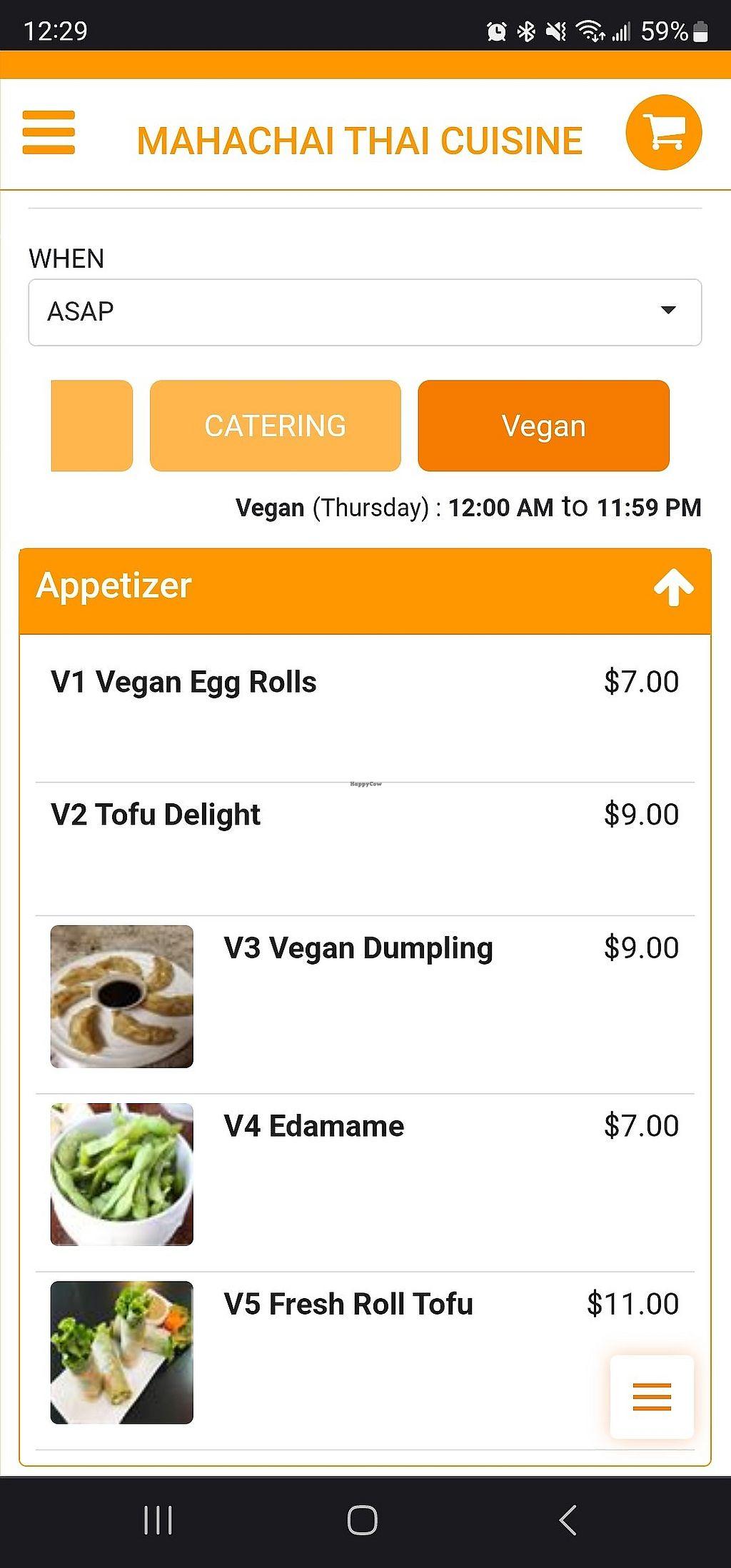Viewport: 731px width, 1568px height.
Task: Go back using the system back button
Action: click(568, 1520)
